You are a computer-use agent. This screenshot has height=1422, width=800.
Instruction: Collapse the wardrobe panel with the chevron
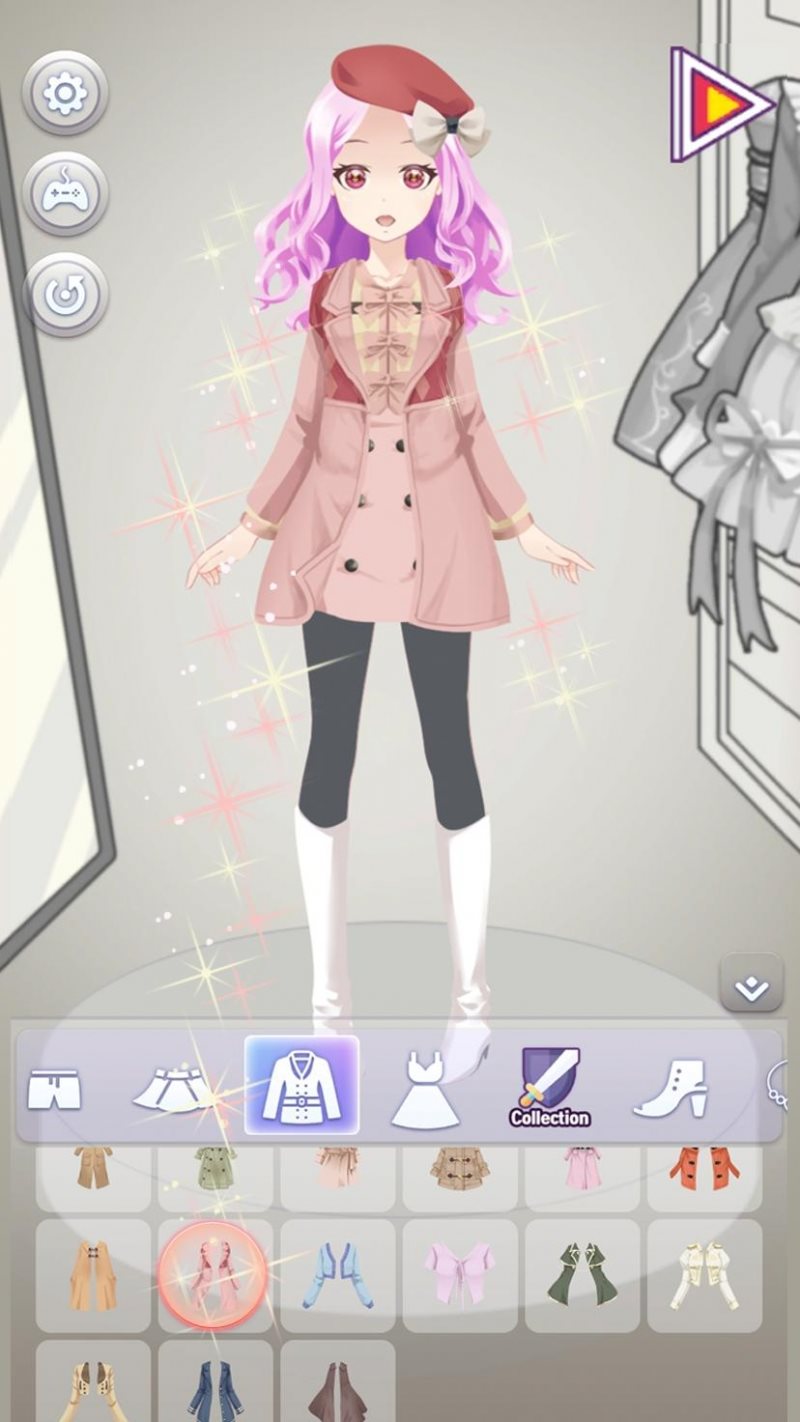coord(751,989)
